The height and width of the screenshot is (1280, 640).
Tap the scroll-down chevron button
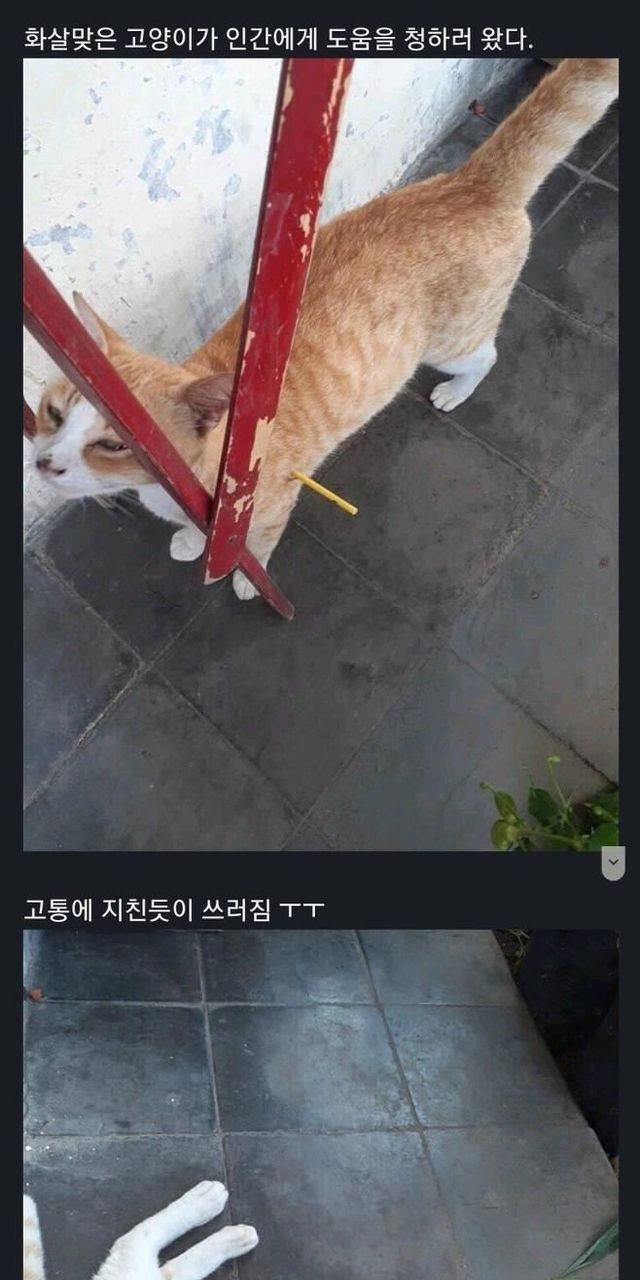click(x=613, y=863)
